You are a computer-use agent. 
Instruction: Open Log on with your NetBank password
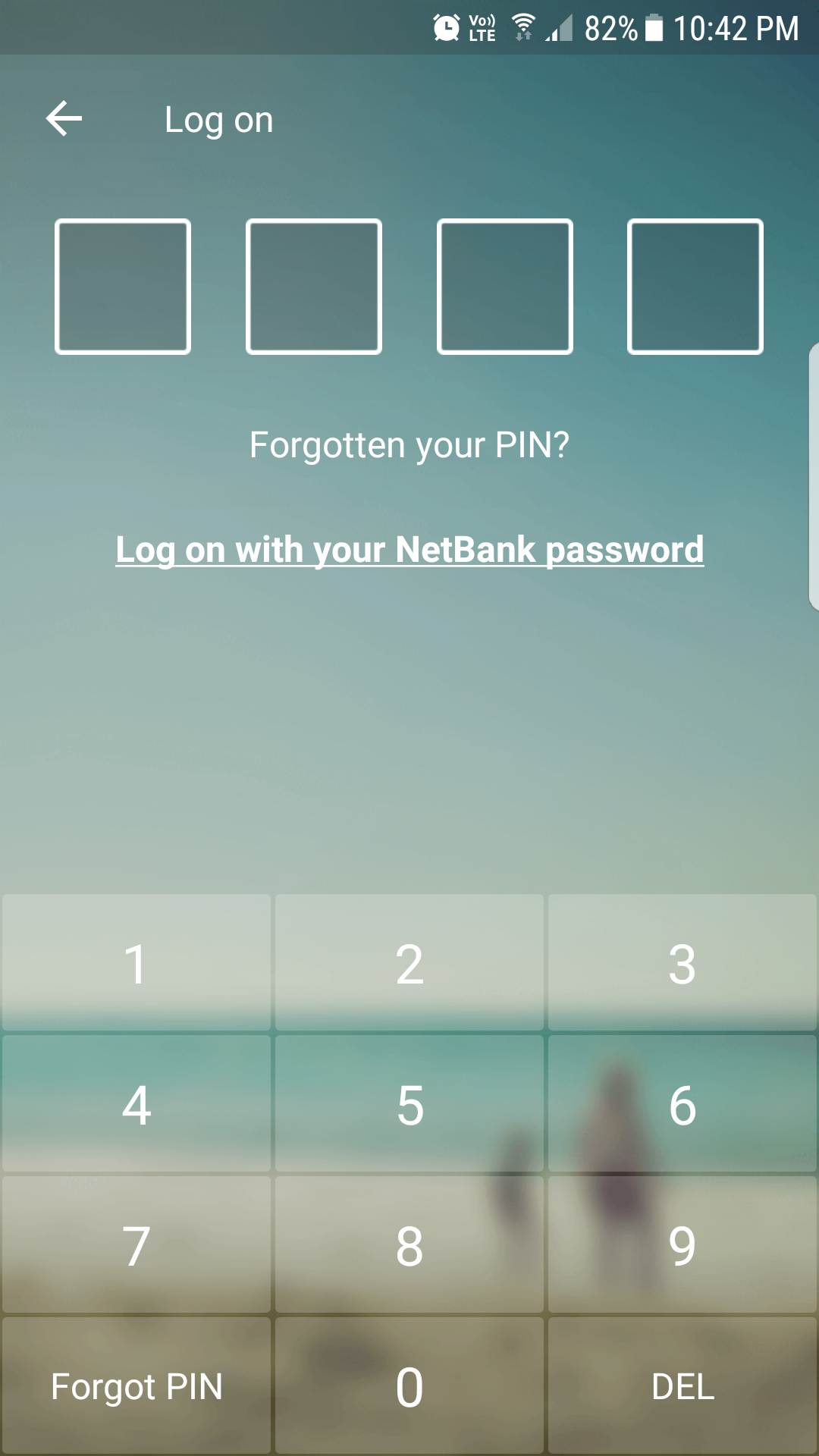[409, 549]
